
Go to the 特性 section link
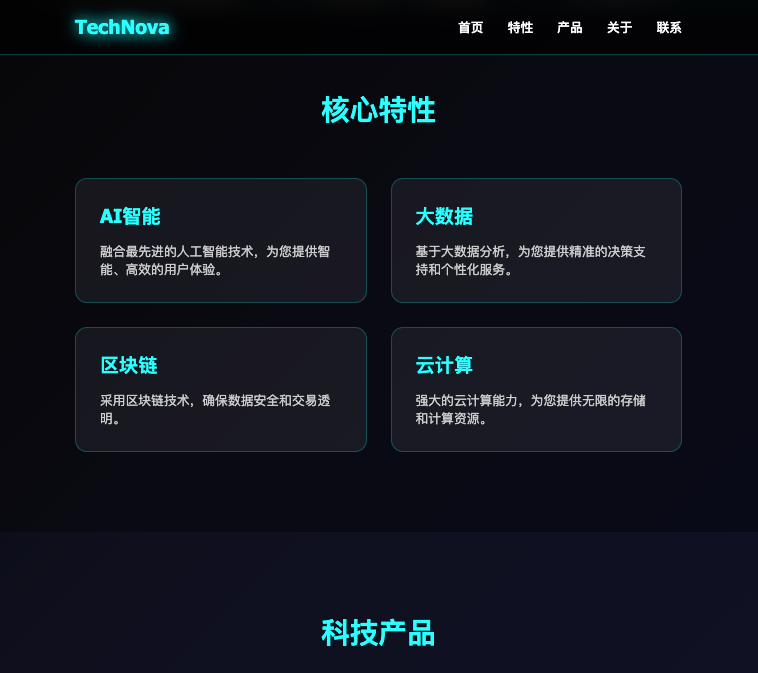click(520, 28)
